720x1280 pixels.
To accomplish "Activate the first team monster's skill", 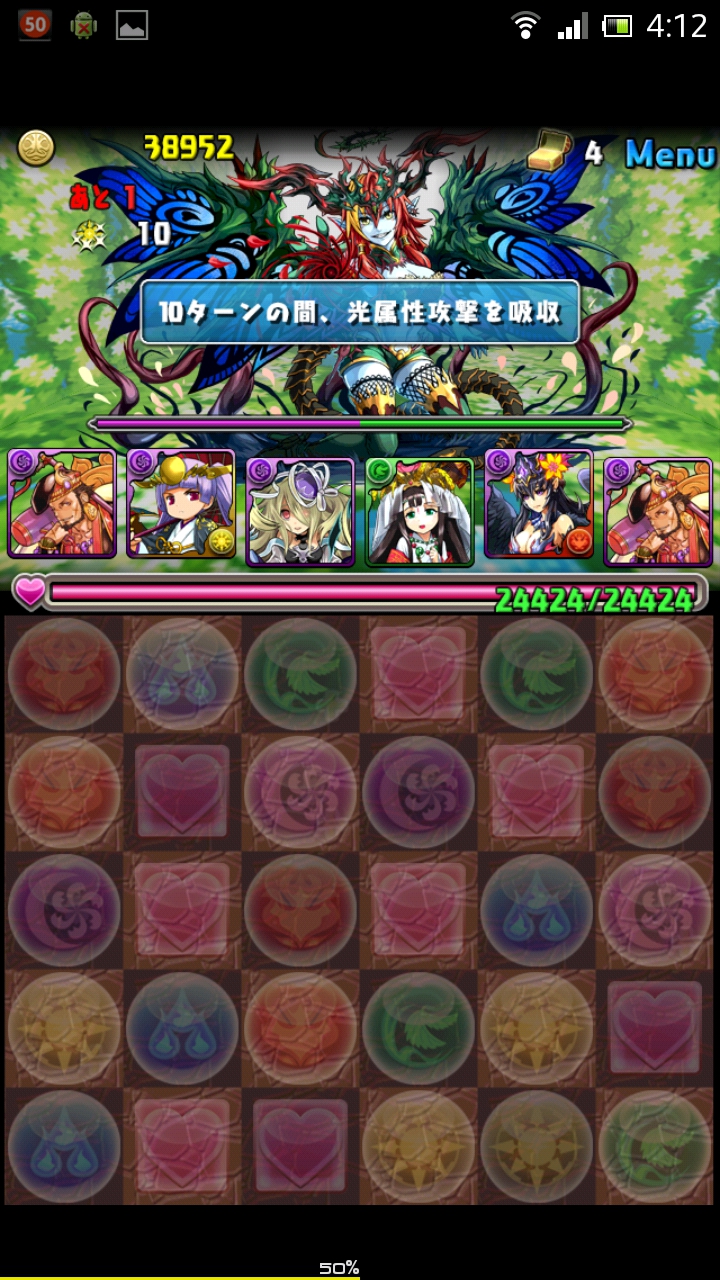I will pyautogui.click(x=62, y=503).
